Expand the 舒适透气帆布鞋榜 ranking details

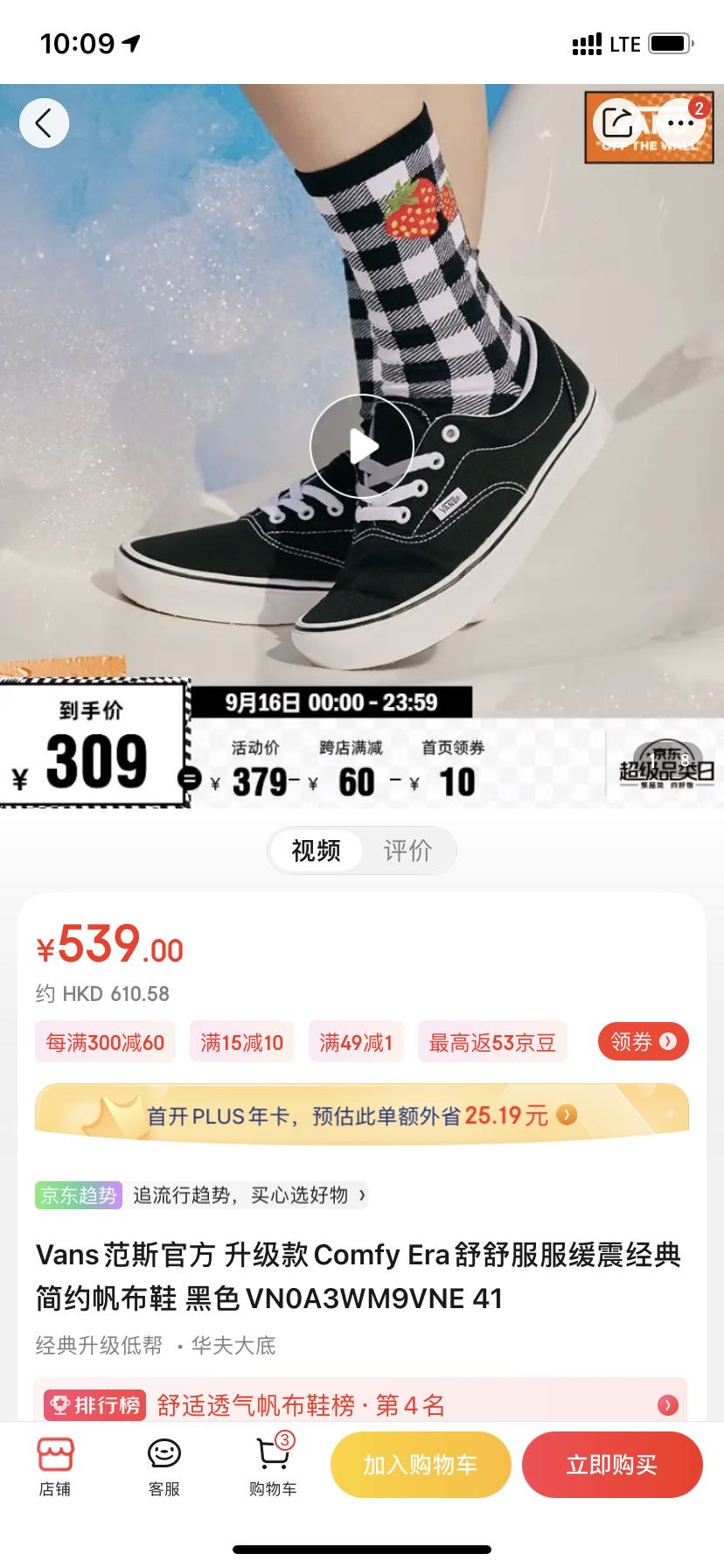(x=667, y=1405)
